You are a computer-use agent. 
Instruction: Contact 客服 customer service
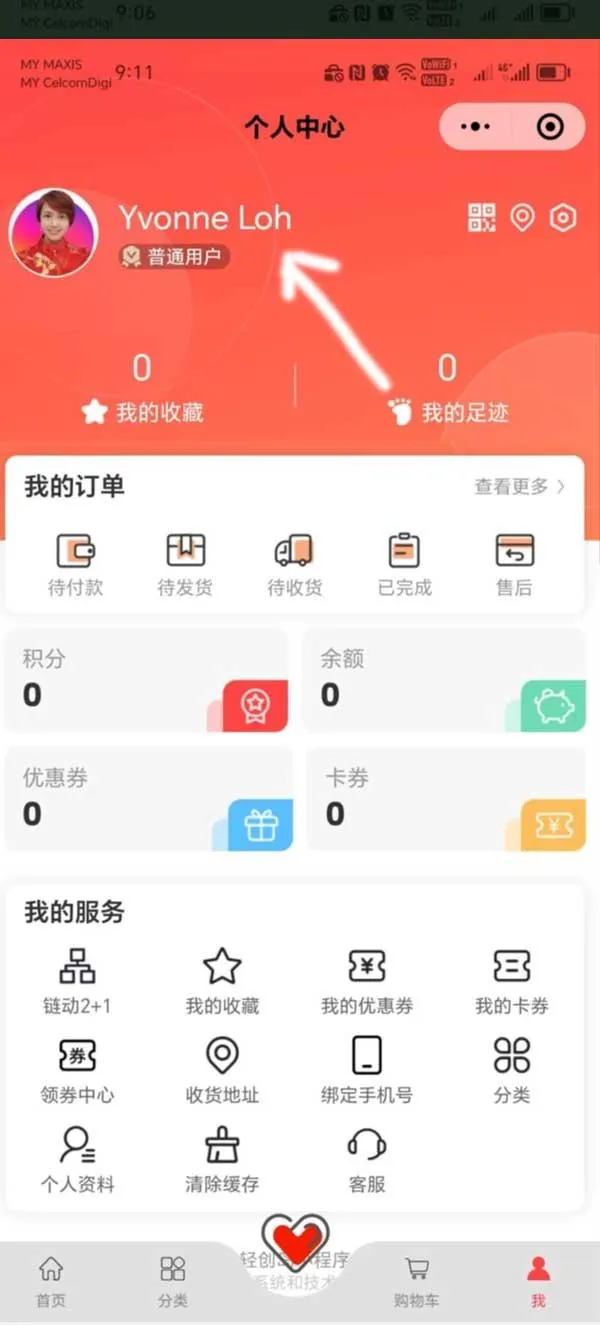[x=366, y=1158]
